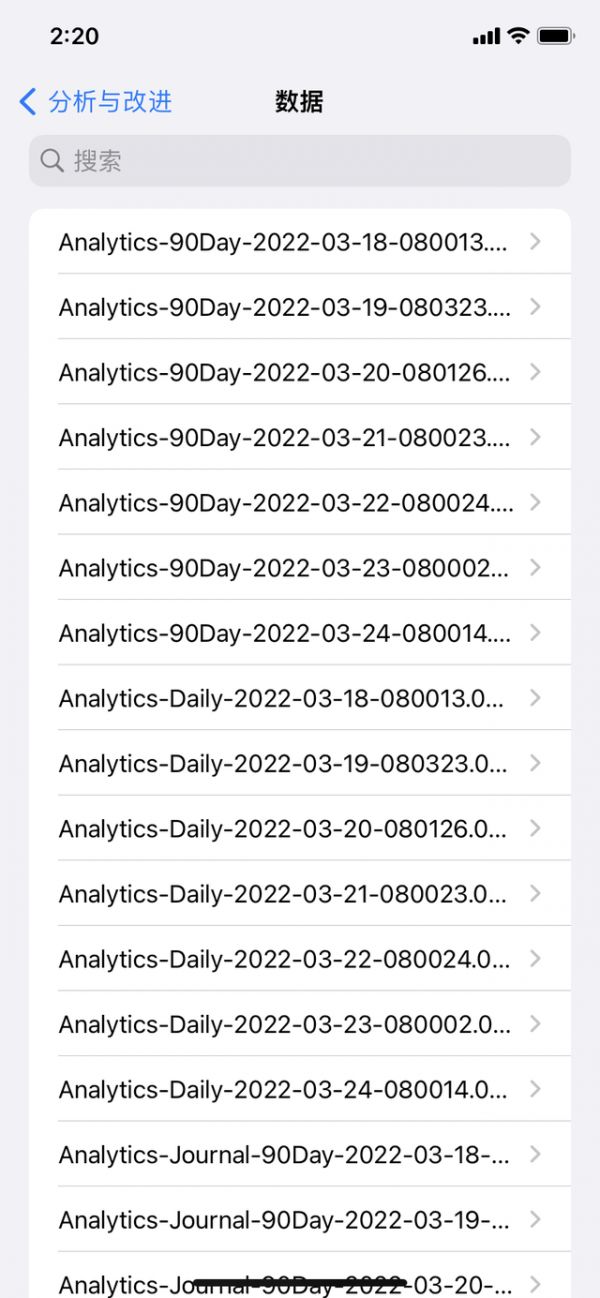Open Analytics-90Day-2022-03-18-080013 log

tap(300, 241)
